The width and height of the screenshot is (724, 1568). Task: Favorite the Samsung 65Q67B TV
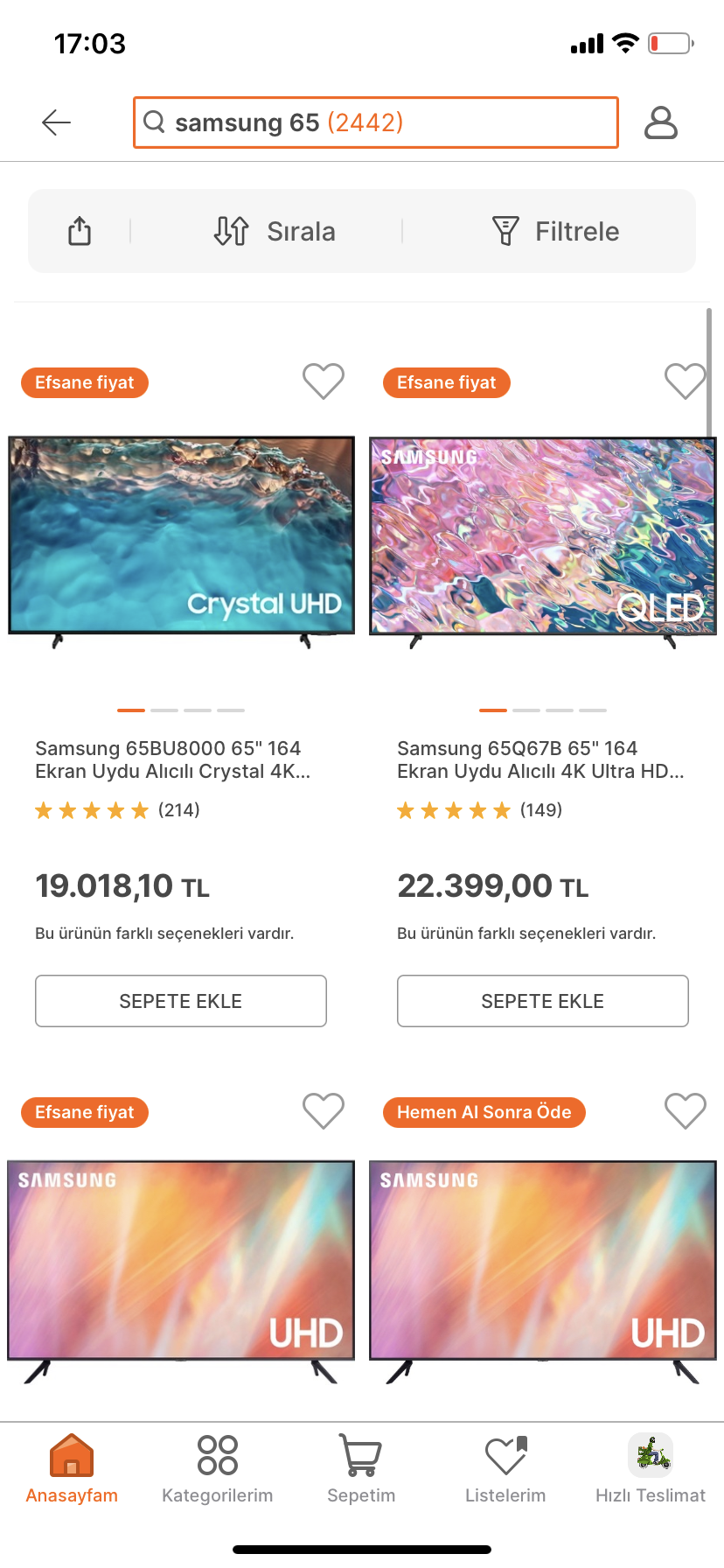pyautogui.click(x=685, y=381)
